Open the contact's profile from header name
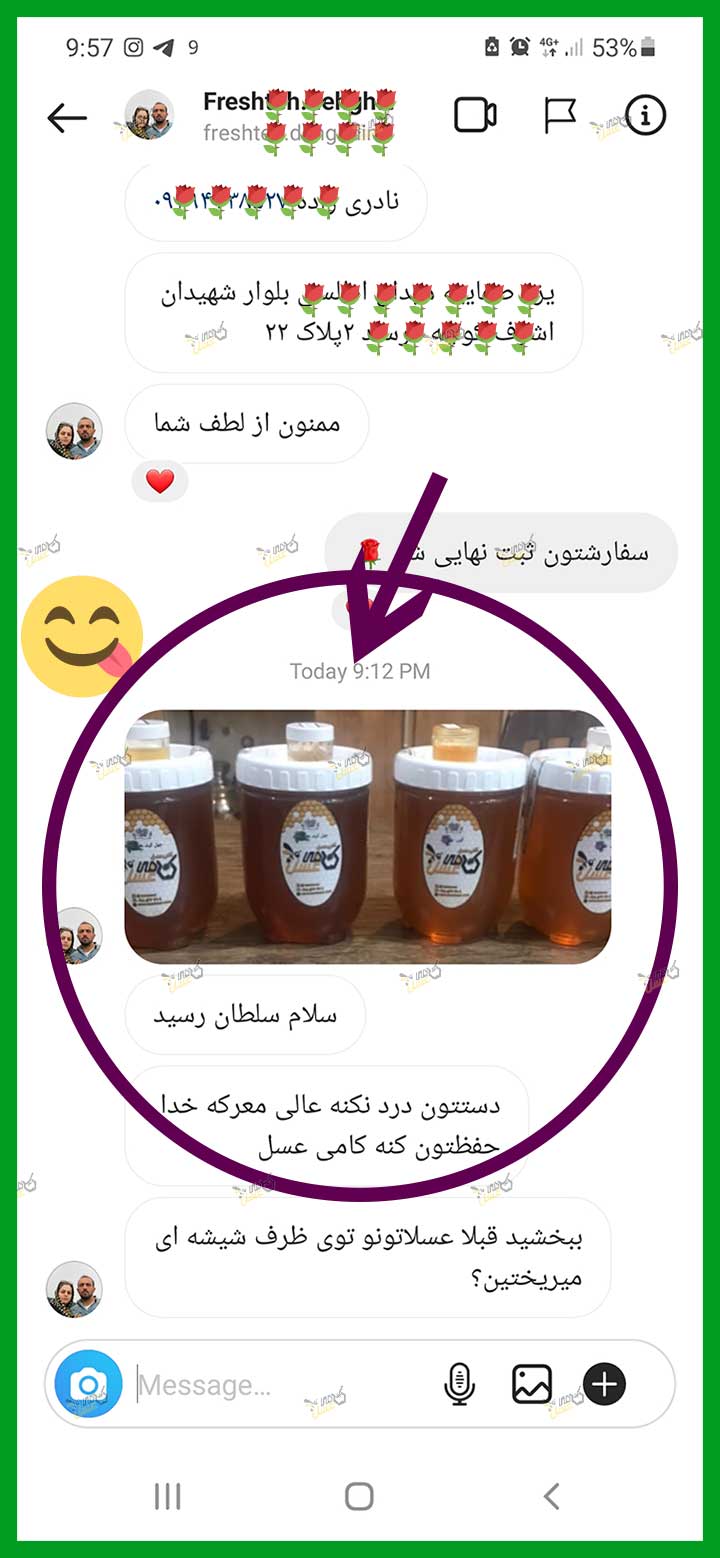The width and height of the screenshot is (720, 1558). (300, 116)
